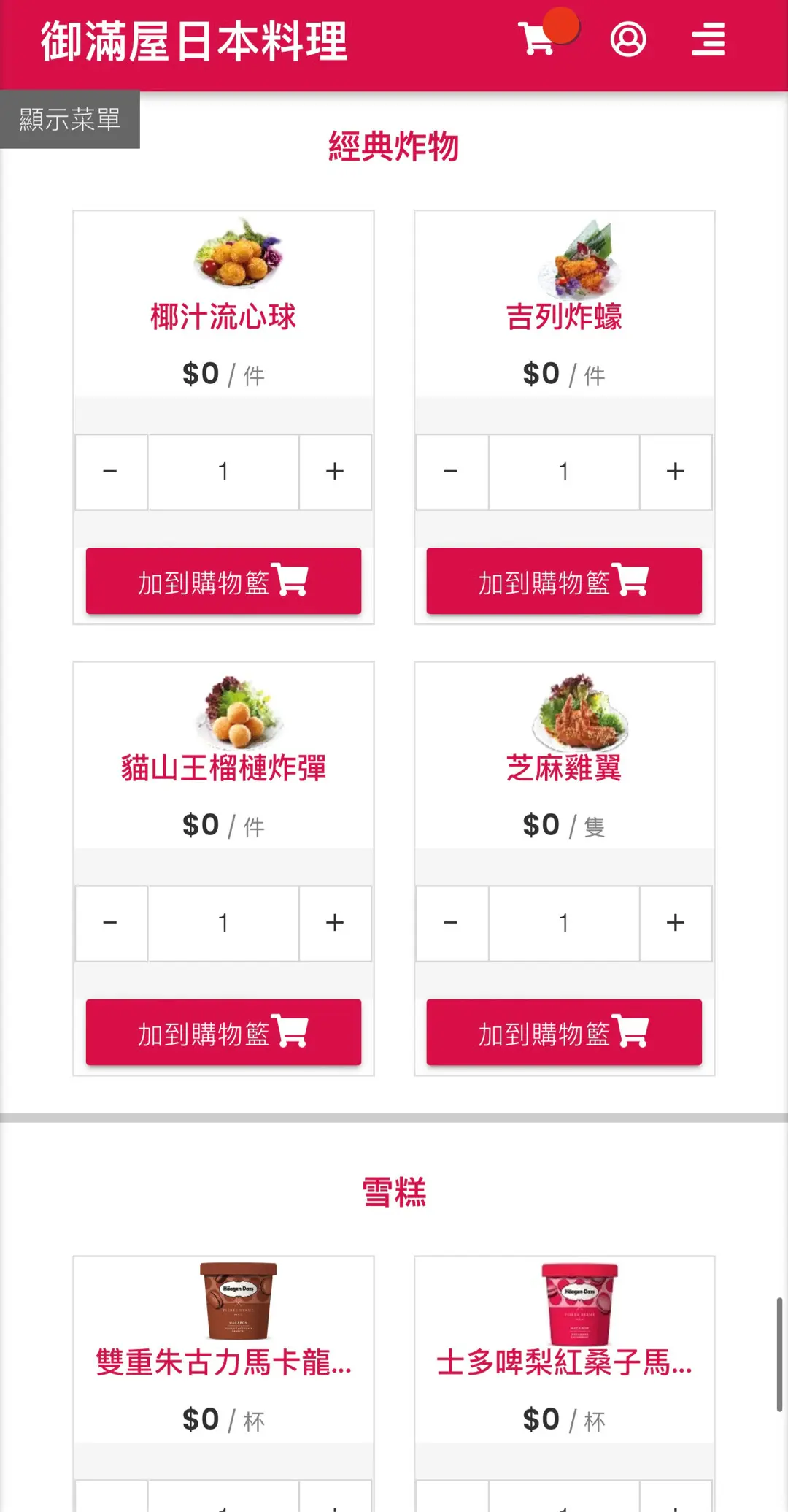View the 芝麻雞翼 product details
This screenshot has height=1512, width=788.
564,768
